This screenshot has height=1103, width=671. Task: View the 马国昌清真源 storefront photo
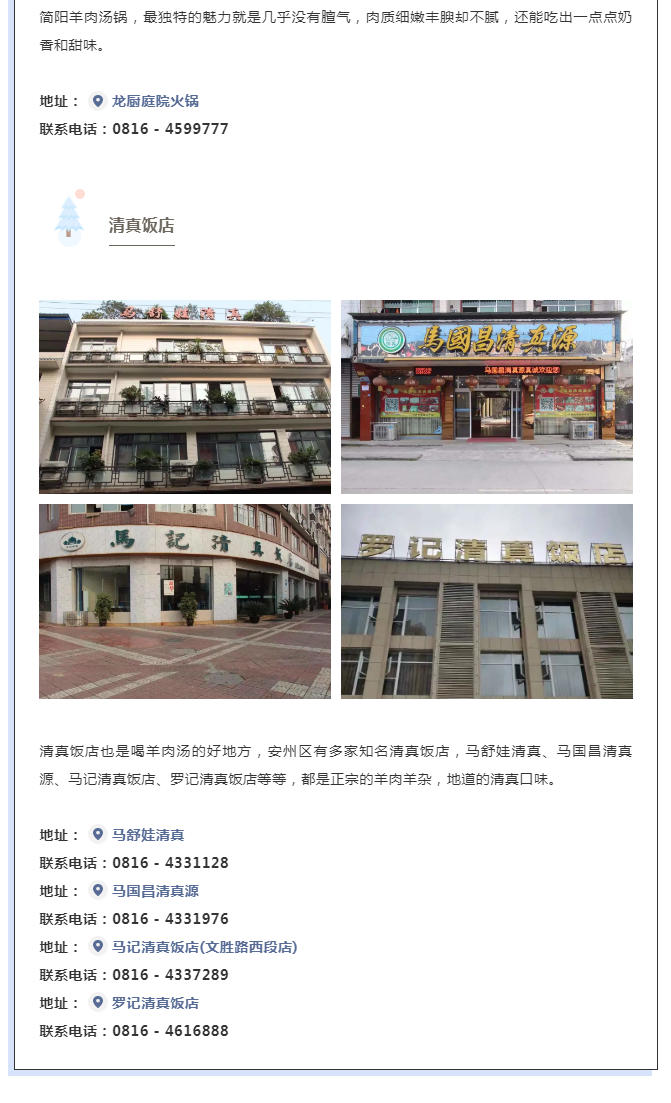coord(486,396)
